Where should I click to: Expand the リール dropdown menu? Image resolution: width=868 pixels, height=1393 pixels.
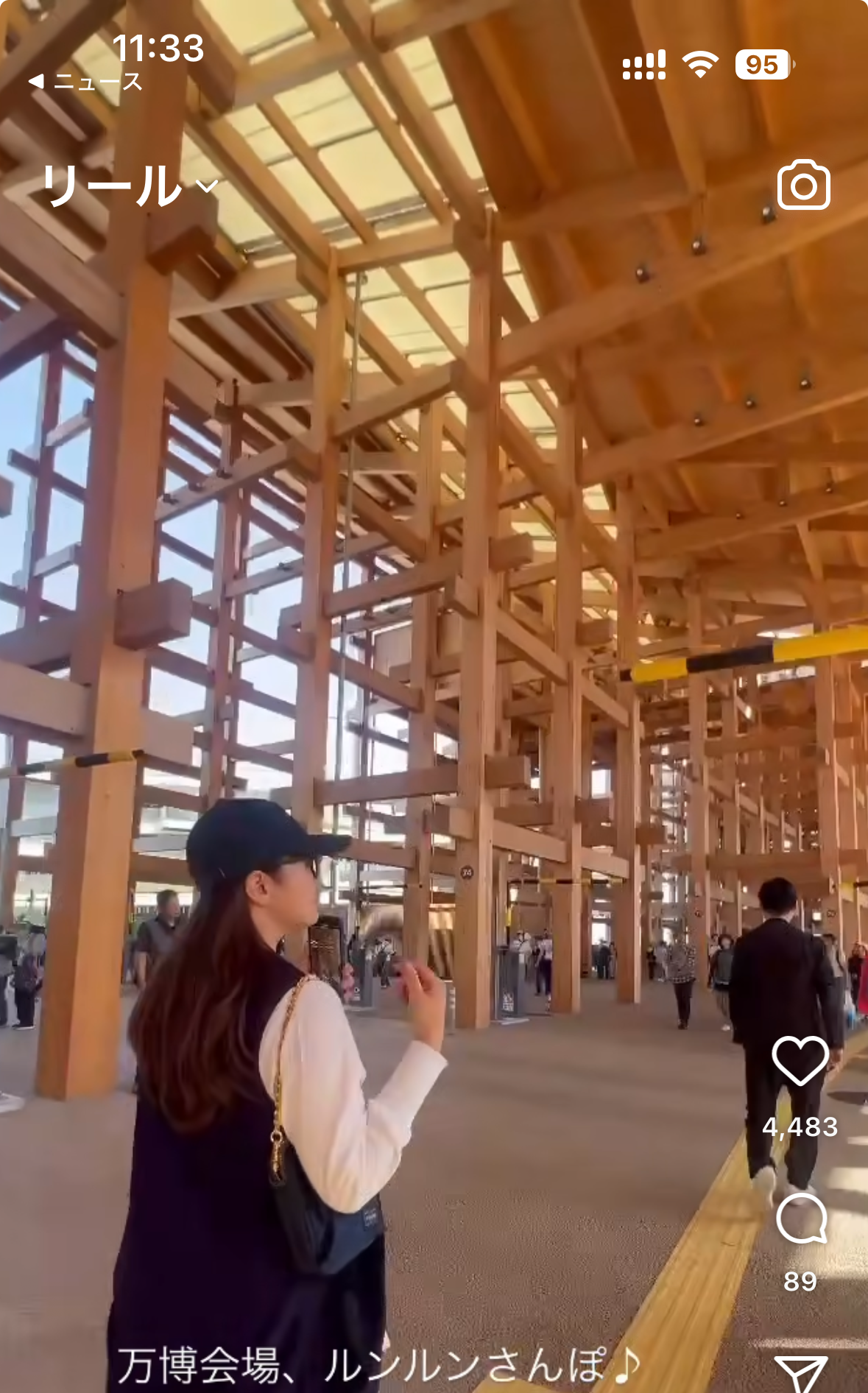pyautogui.click(x=130, y=185)
